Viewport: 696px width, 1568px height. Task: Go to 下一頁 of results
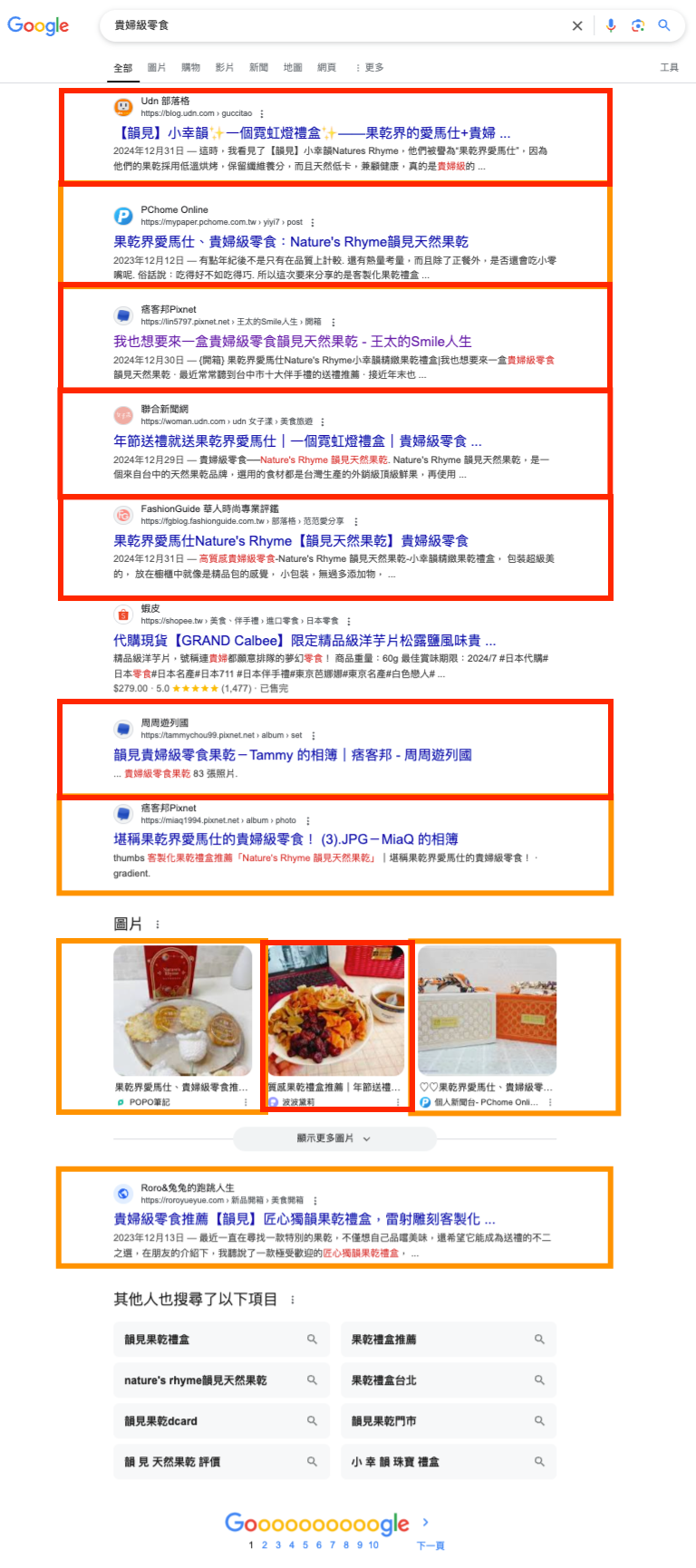[x=430, y=1545]
